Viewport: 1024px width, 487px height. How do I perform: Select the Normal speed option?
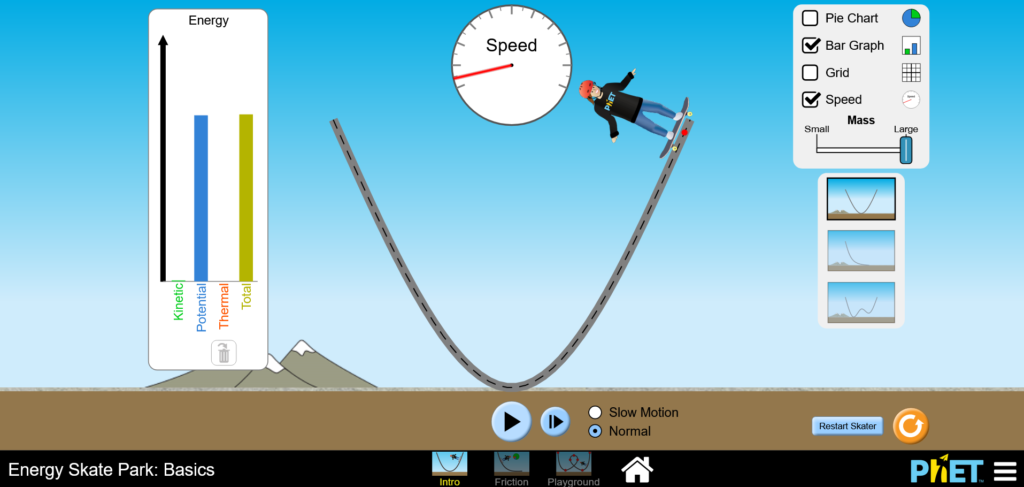coord(596,431)
